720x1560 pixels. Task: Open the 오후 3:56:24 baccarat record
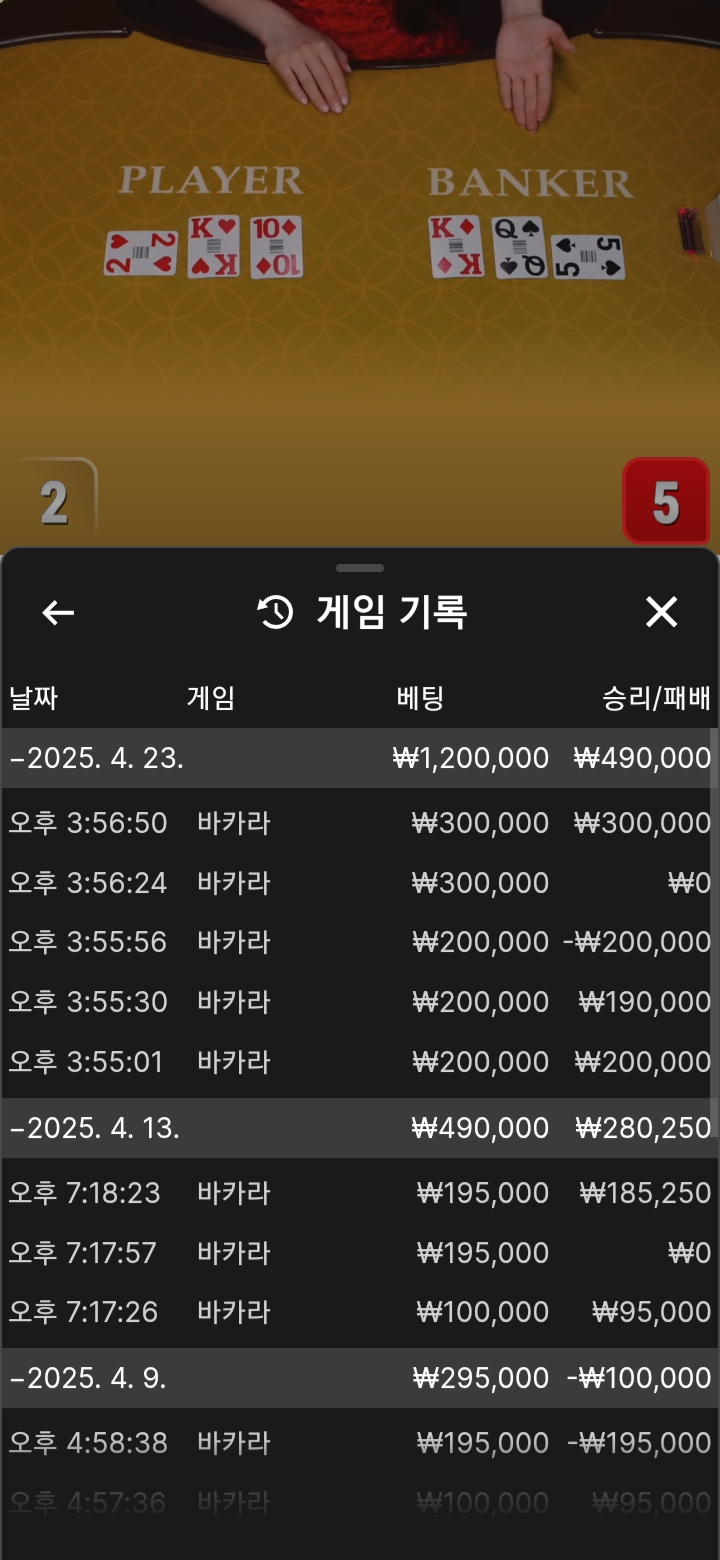(x=360, y=883)
